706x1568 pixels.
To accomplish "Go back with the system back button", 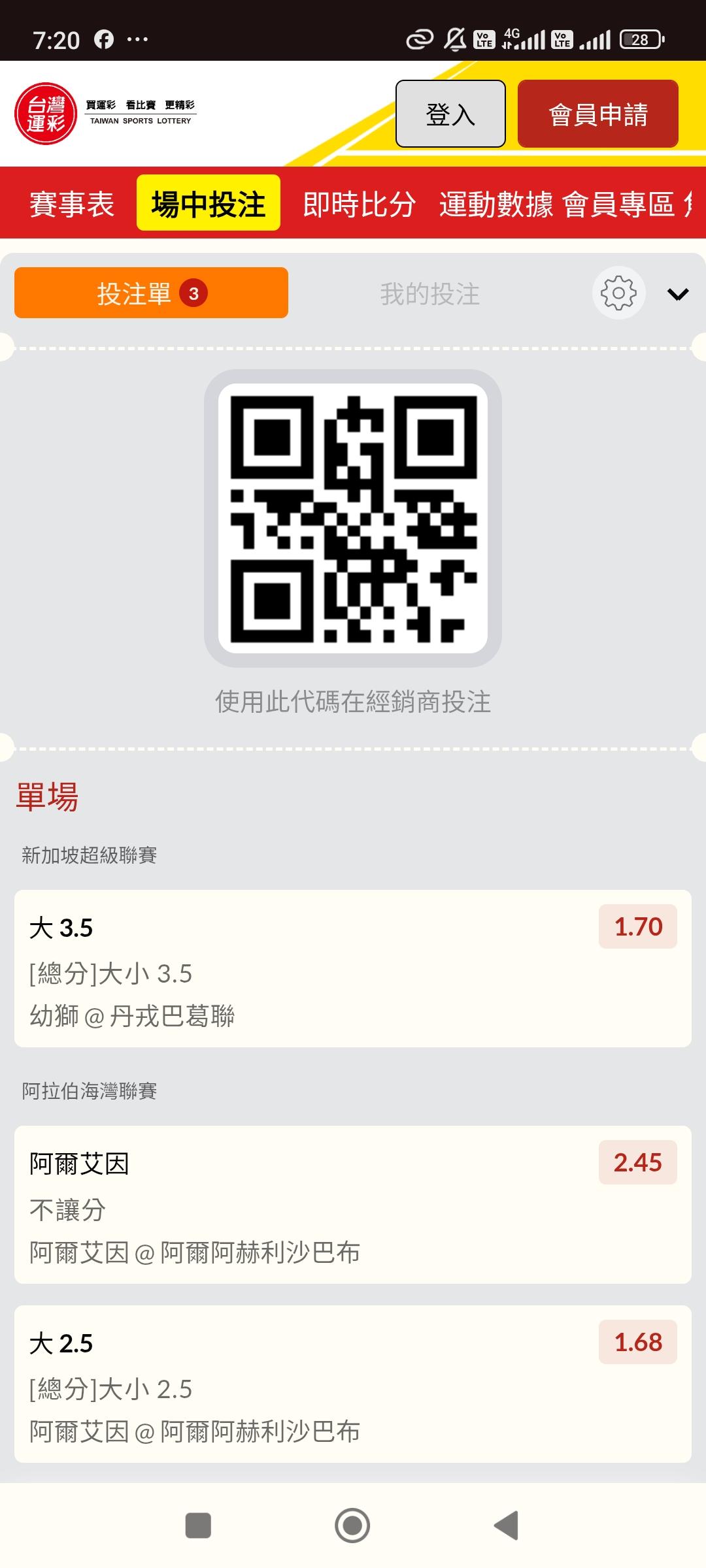I will coord(507,1526).
